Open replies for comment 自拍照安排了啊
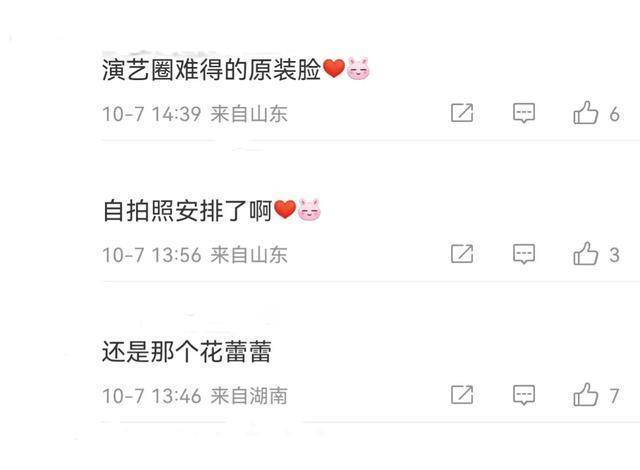The height and width of the screenshot is (470, 640). [524, 254]
